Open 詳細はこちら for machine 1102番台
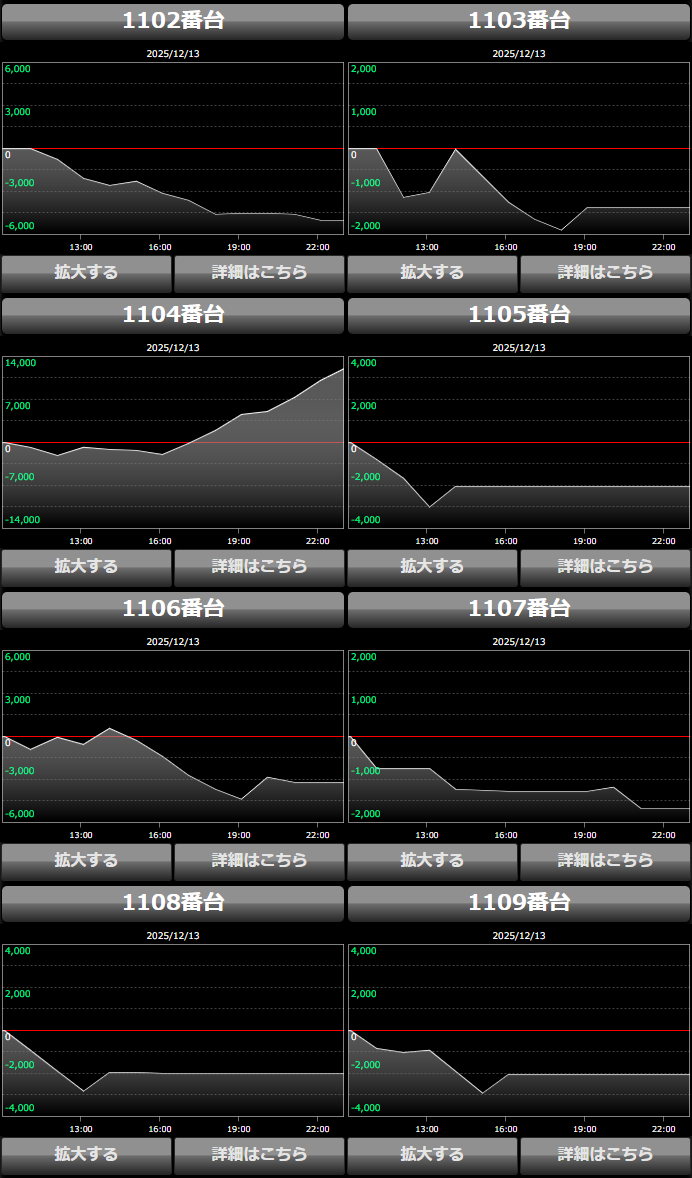This screenshot has height=1178, width=692. coord(259,273)
